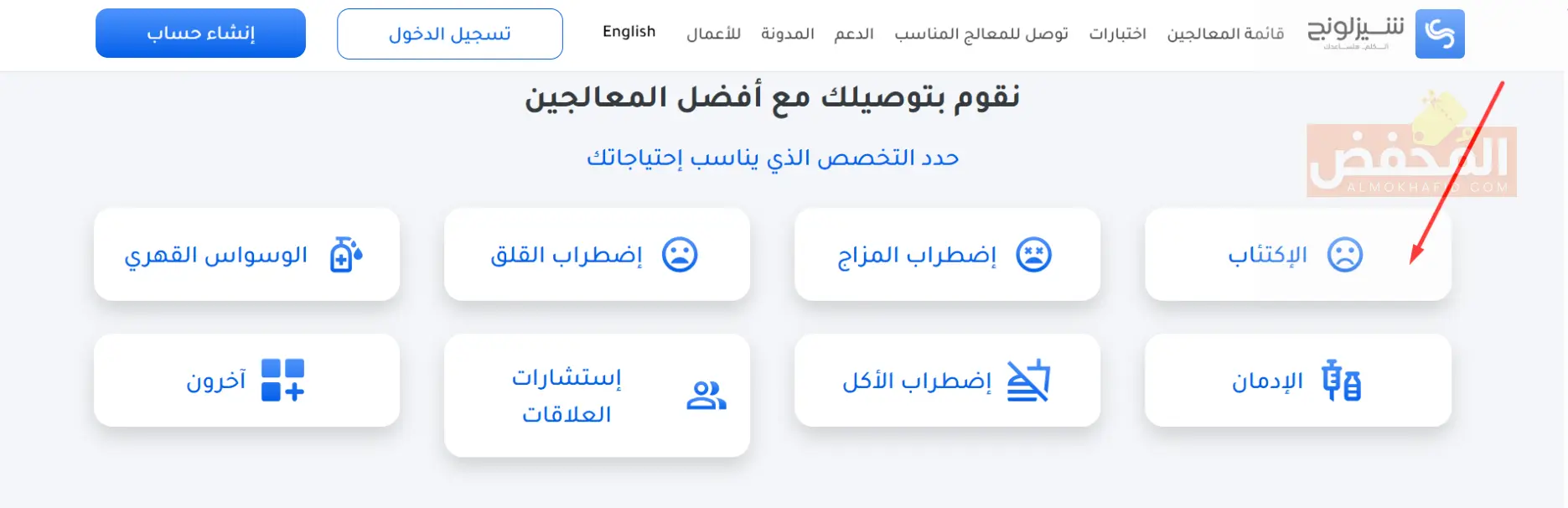Open the للأعمال nav link
1568x508 pixels.
pos(713,34)
